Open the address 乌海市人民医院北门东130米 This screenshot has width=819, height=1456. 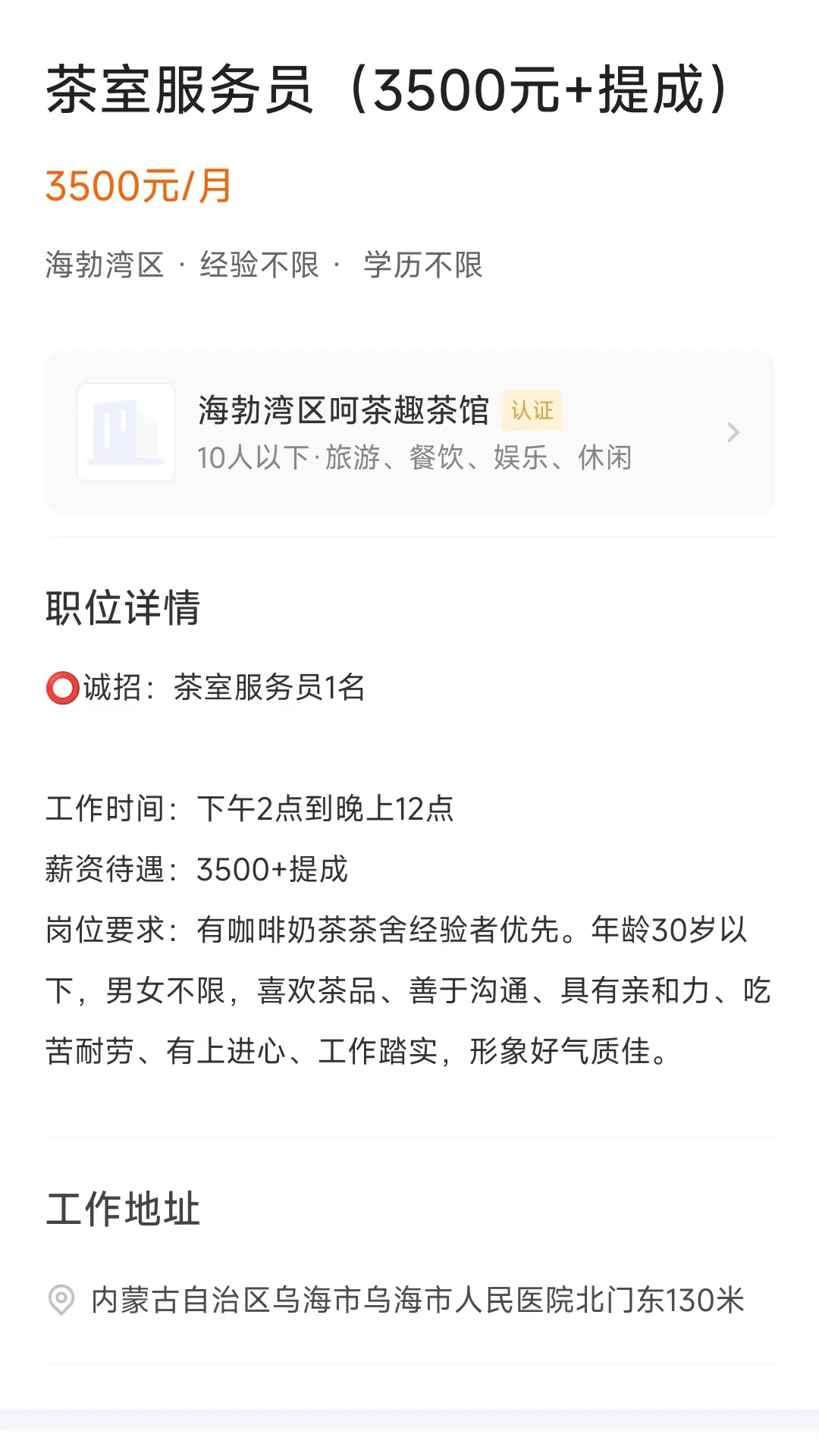(x=417, y=1298)
